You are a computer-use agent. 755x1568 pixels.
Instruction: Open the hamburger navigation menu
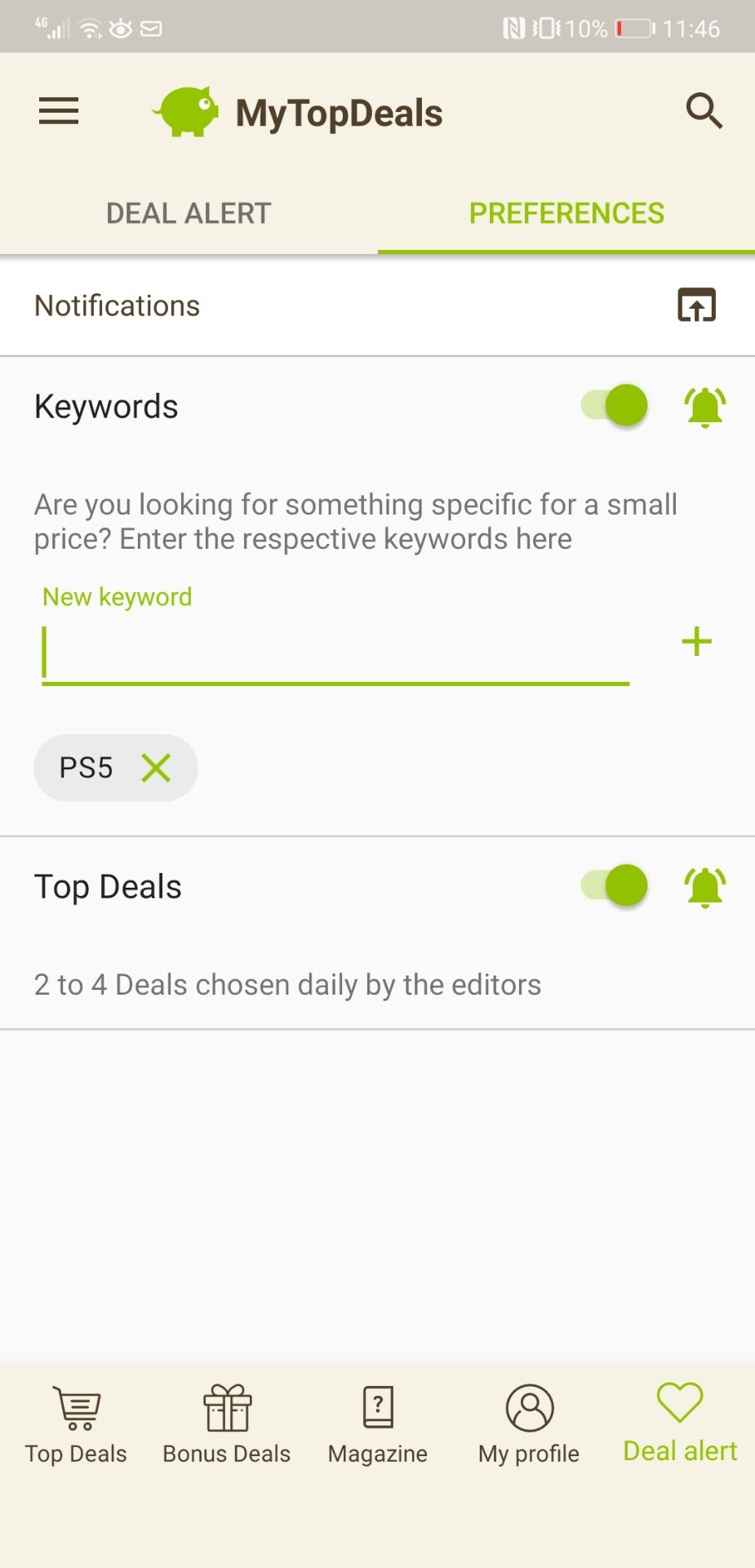pyautogui.click(x=59, y=111)
